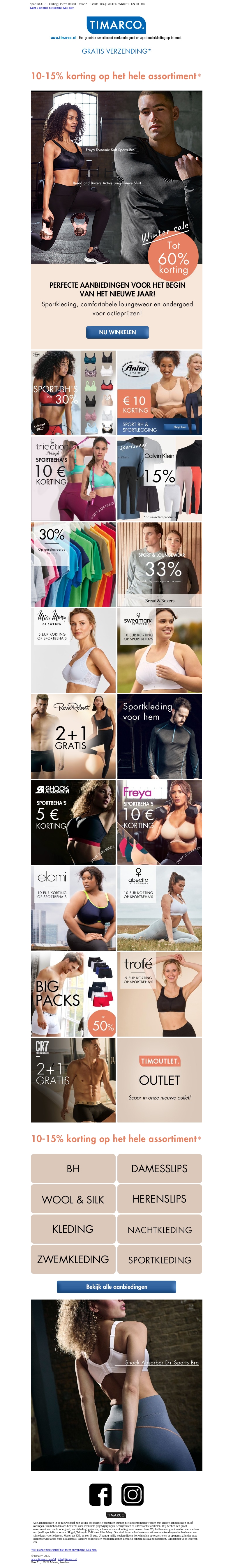The height and width of the screenshot is (1568, 233).
Task: Open the Anita €10 korting tile
Action: 159,392
